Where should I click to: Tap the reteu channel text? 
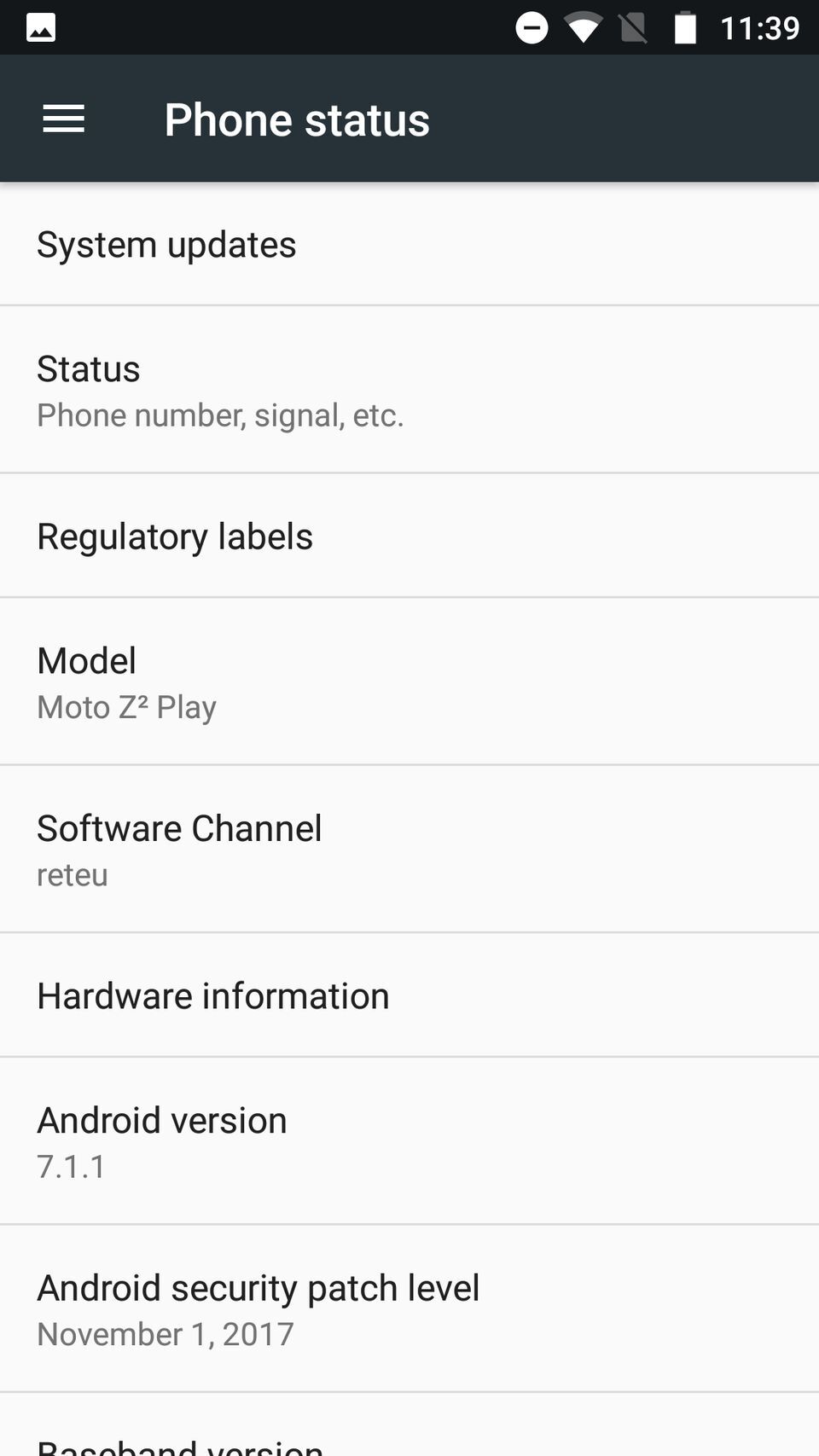(72, 873)
